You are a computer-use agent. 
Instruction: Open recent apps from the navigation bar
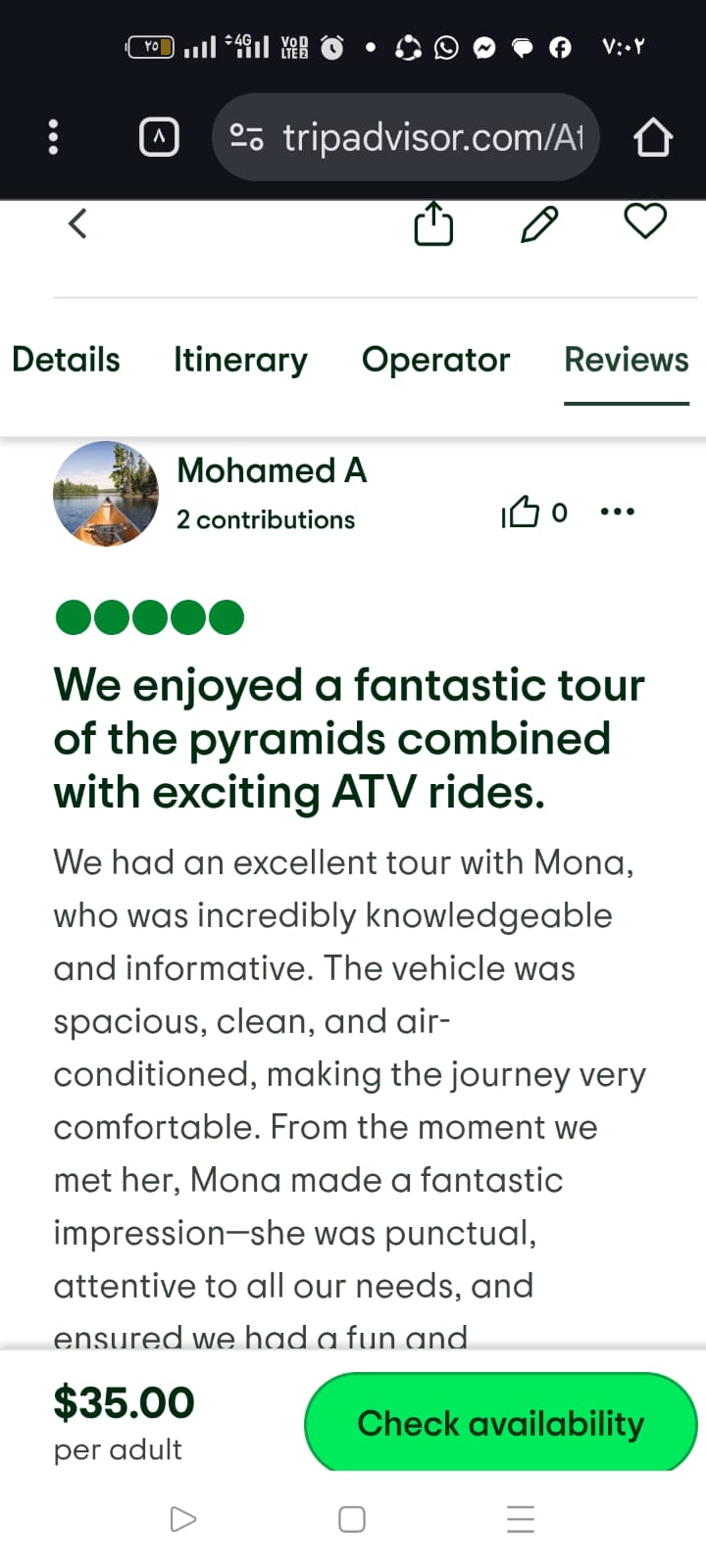pos(521,1519)
